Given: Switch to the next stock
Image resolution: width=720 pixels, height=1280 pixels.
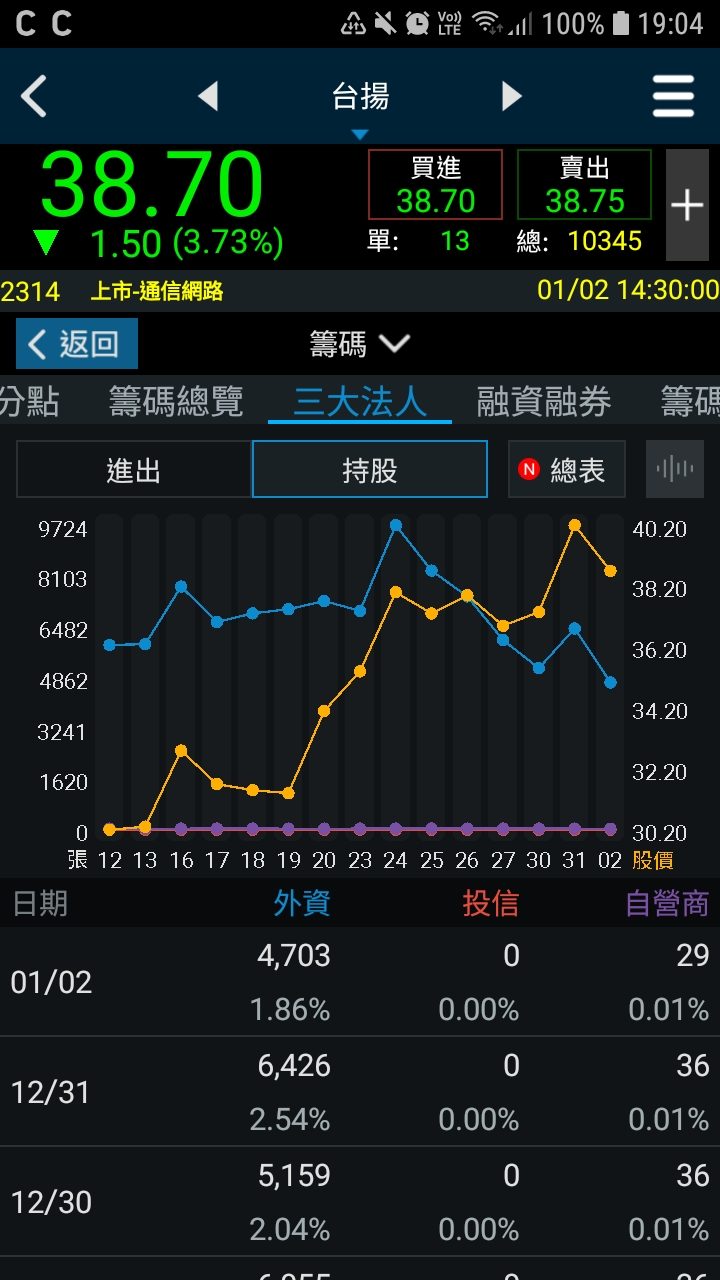Looking at the screenshot, I should [x=511, y=97].
